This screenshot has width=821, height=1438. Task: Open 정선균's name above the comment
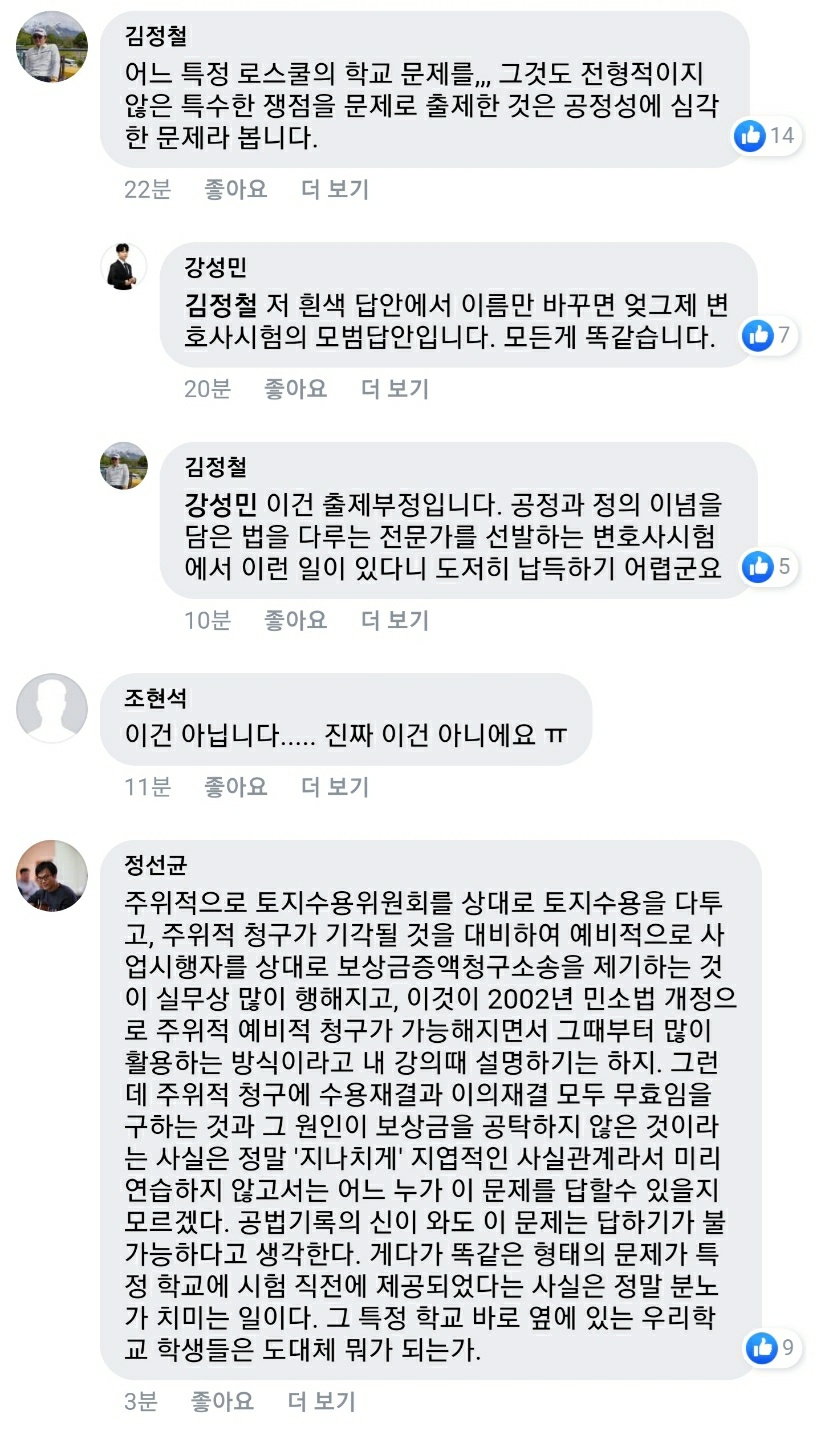(x=155, y=865)
